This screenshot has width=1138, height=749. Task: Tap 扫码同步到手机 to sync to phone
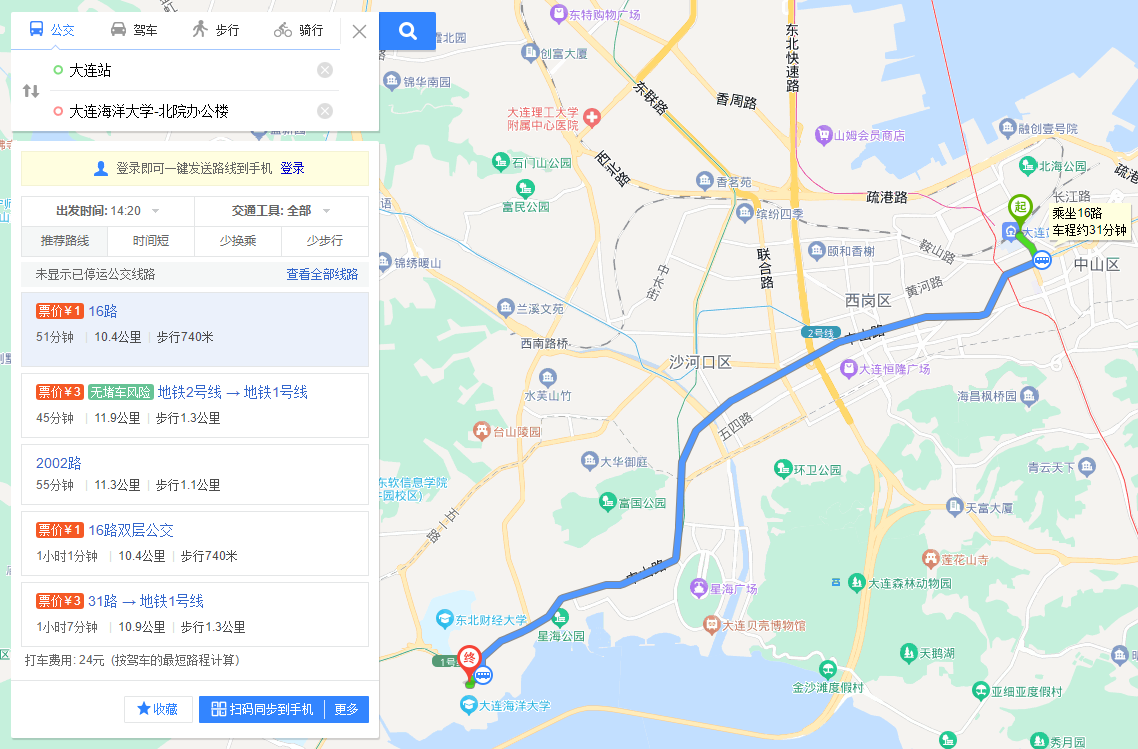tap(262, 709)
